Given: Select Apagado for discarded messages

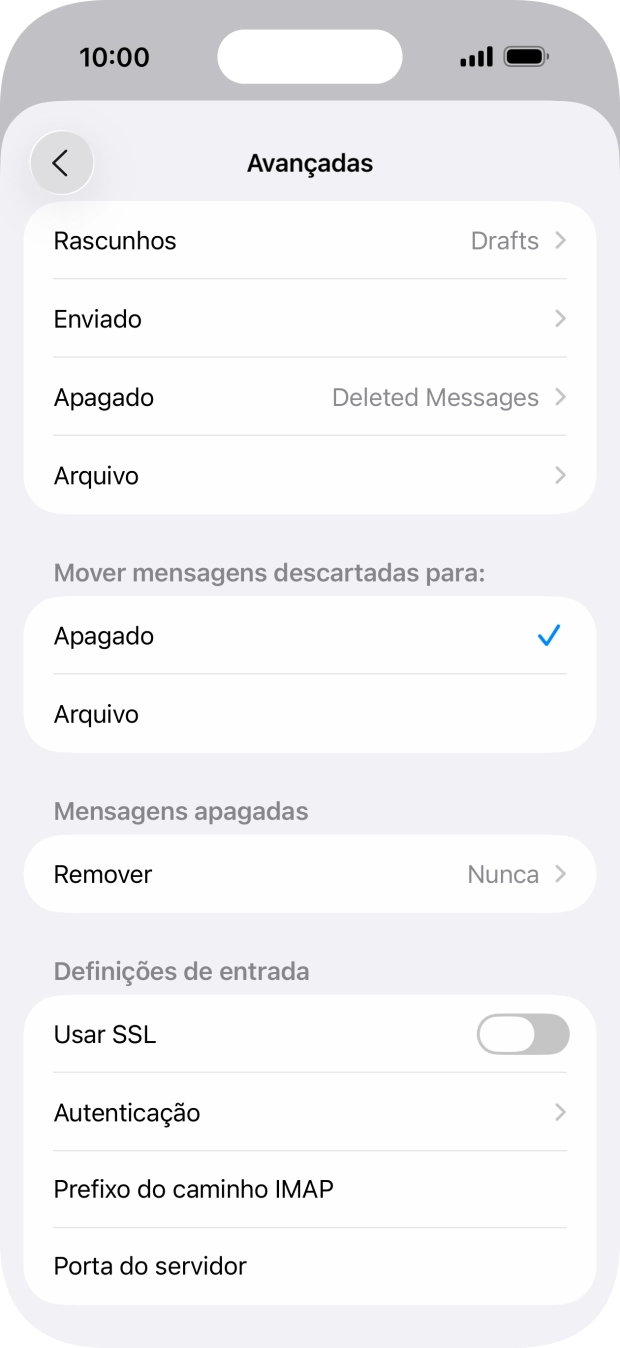Looking at the screenshot, I should coord(310,636).
